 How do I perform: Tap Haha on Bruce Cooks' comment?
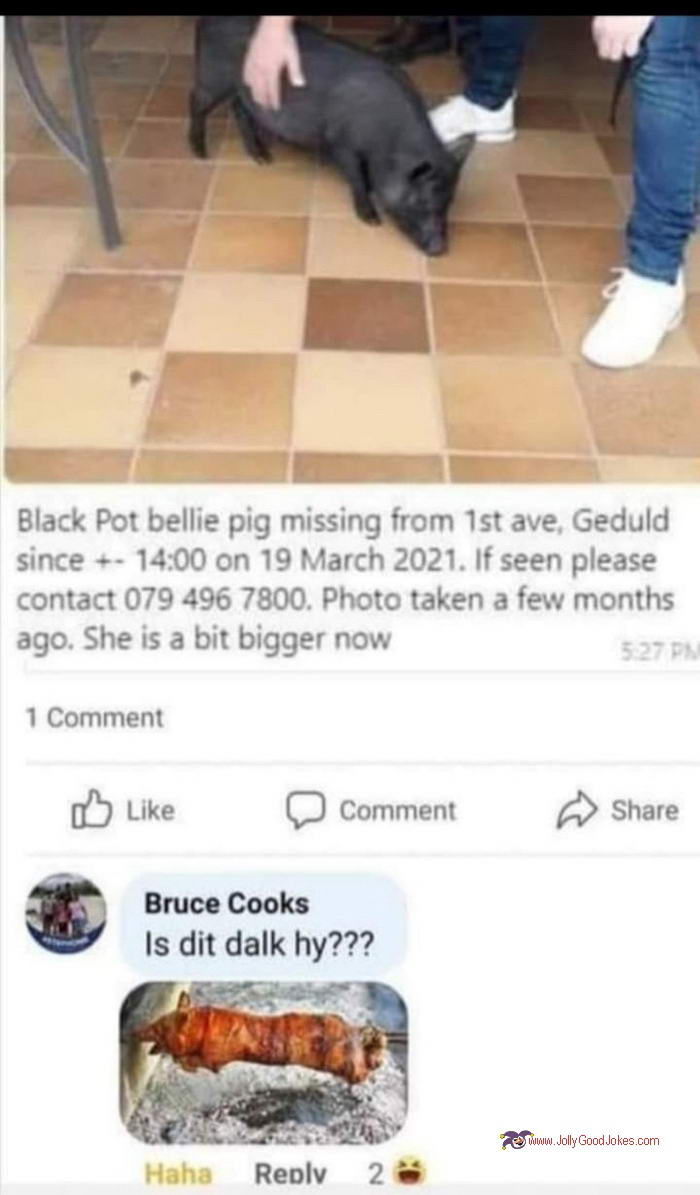click(x=178, y=1172)
